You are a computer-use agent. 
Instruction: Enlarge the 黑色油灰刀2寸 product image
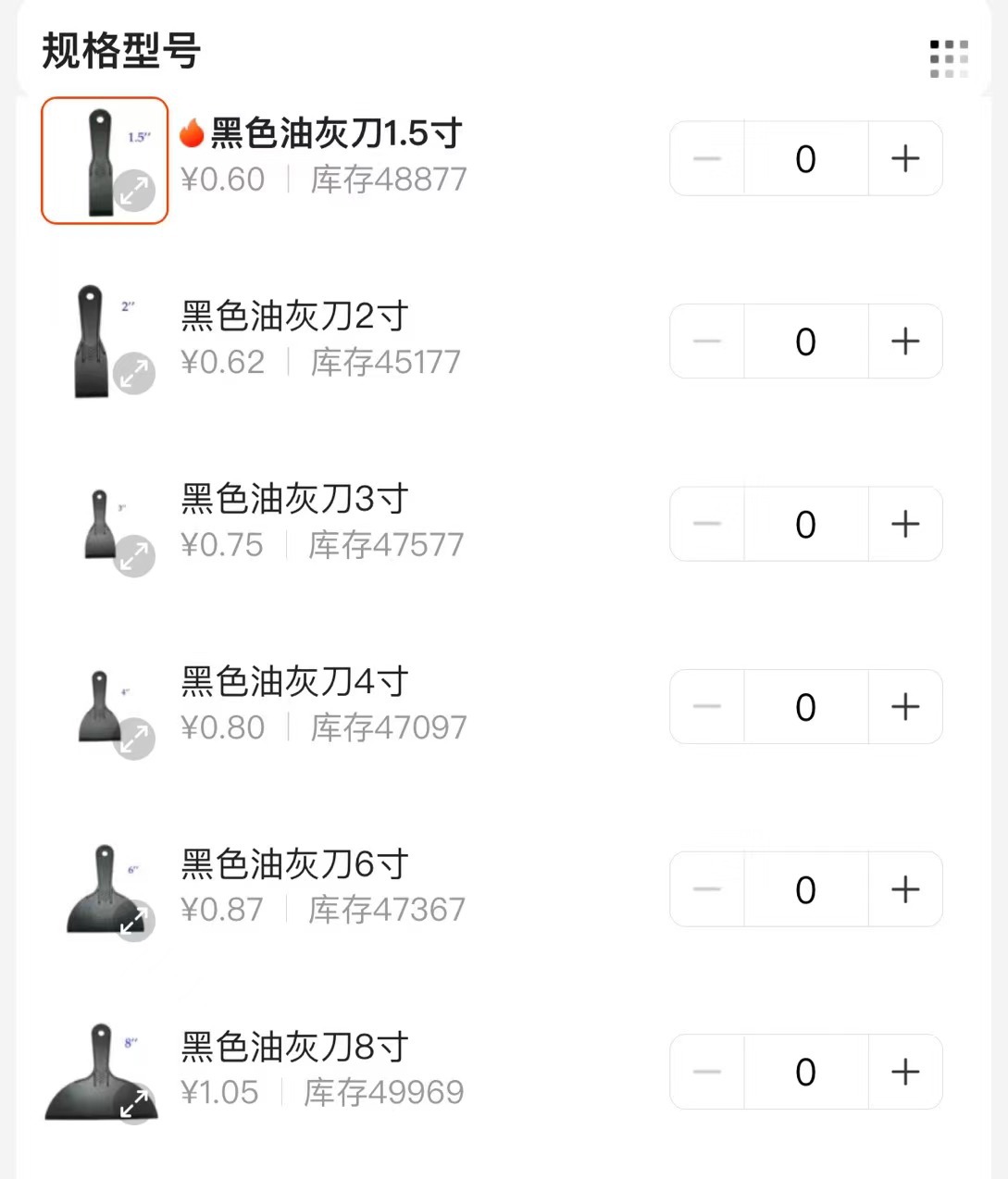[135, 374]
